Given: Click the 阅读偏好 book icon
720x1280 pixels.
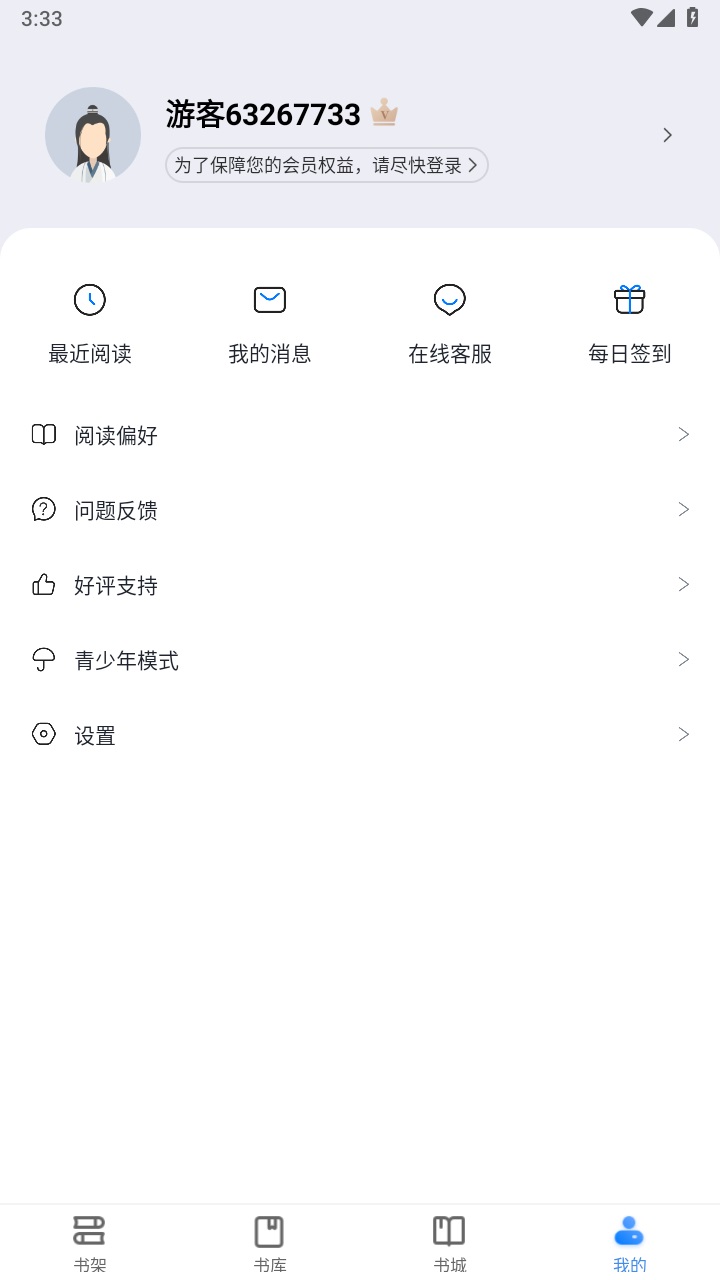Looking at the screenshot, I should click(x=43, y=434).
